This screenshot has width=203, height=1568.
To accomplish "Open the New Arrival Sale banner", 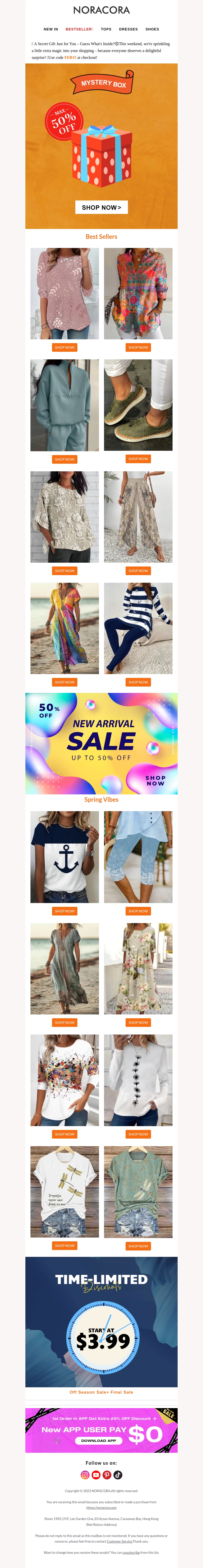I will (x=101, y=743).
